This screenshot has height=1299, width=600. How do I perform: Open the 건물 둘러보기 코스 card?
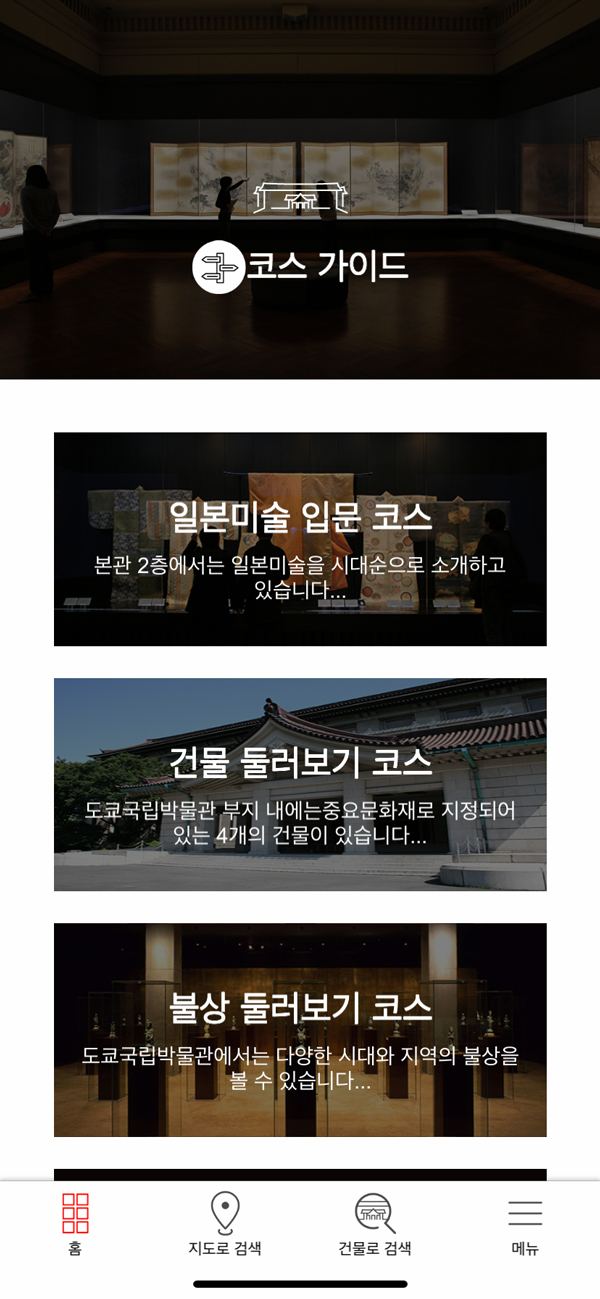tap(300, 784)
